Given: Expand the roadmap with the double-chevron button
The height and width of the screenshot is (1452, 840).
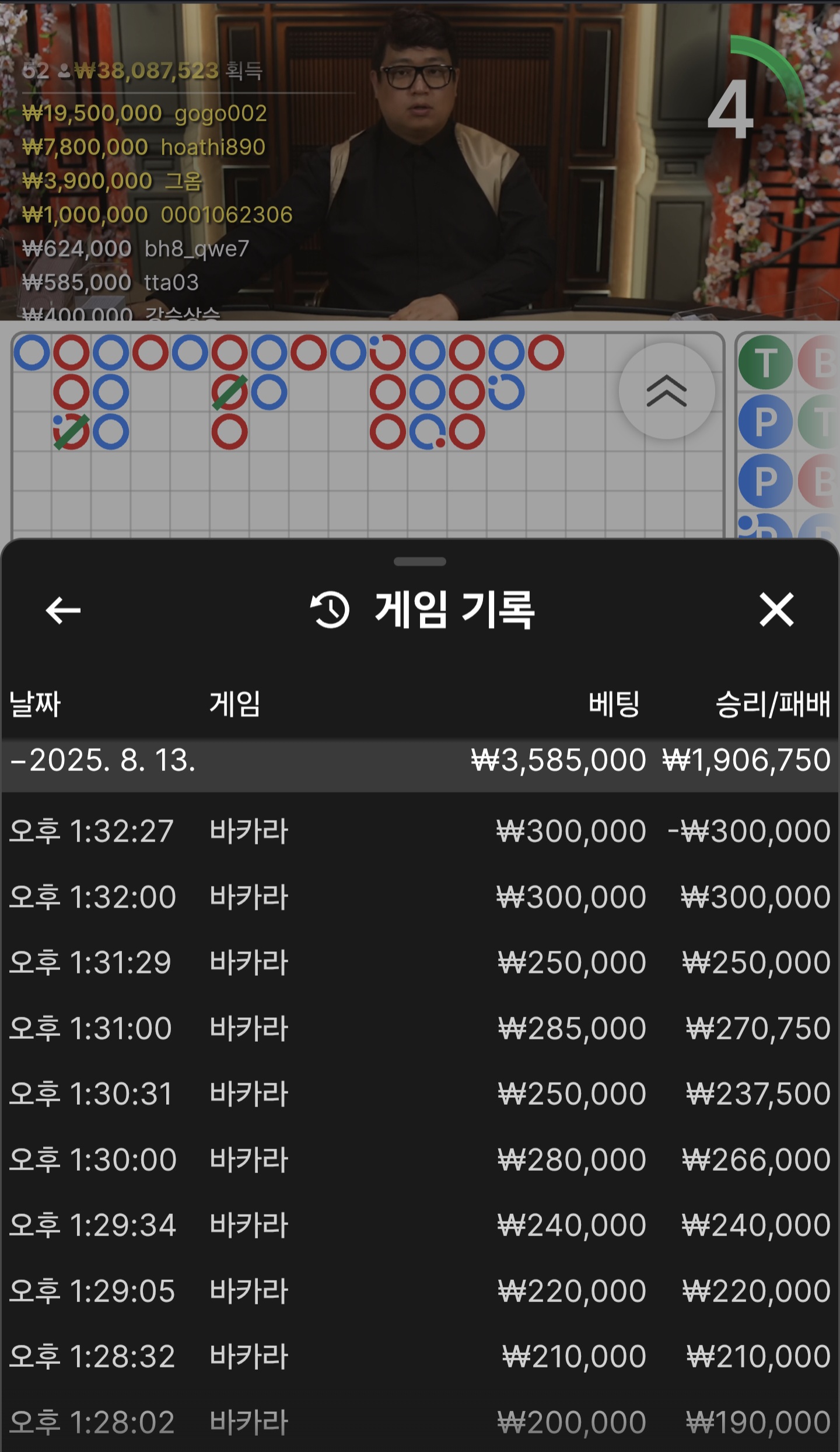Looking at the screenshot, I should 667,390.
